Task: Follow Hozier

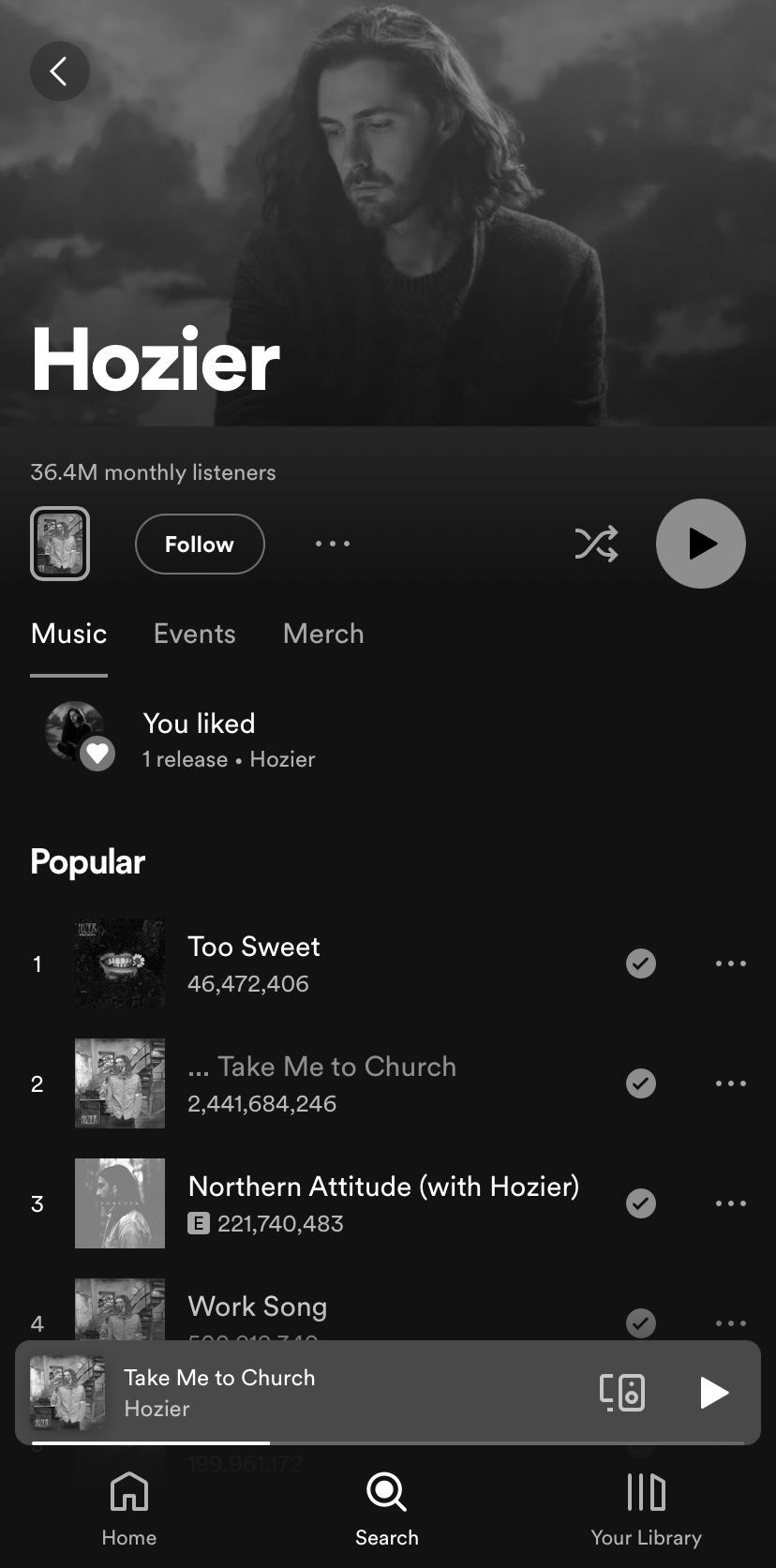Action: [x=200, y=544]
